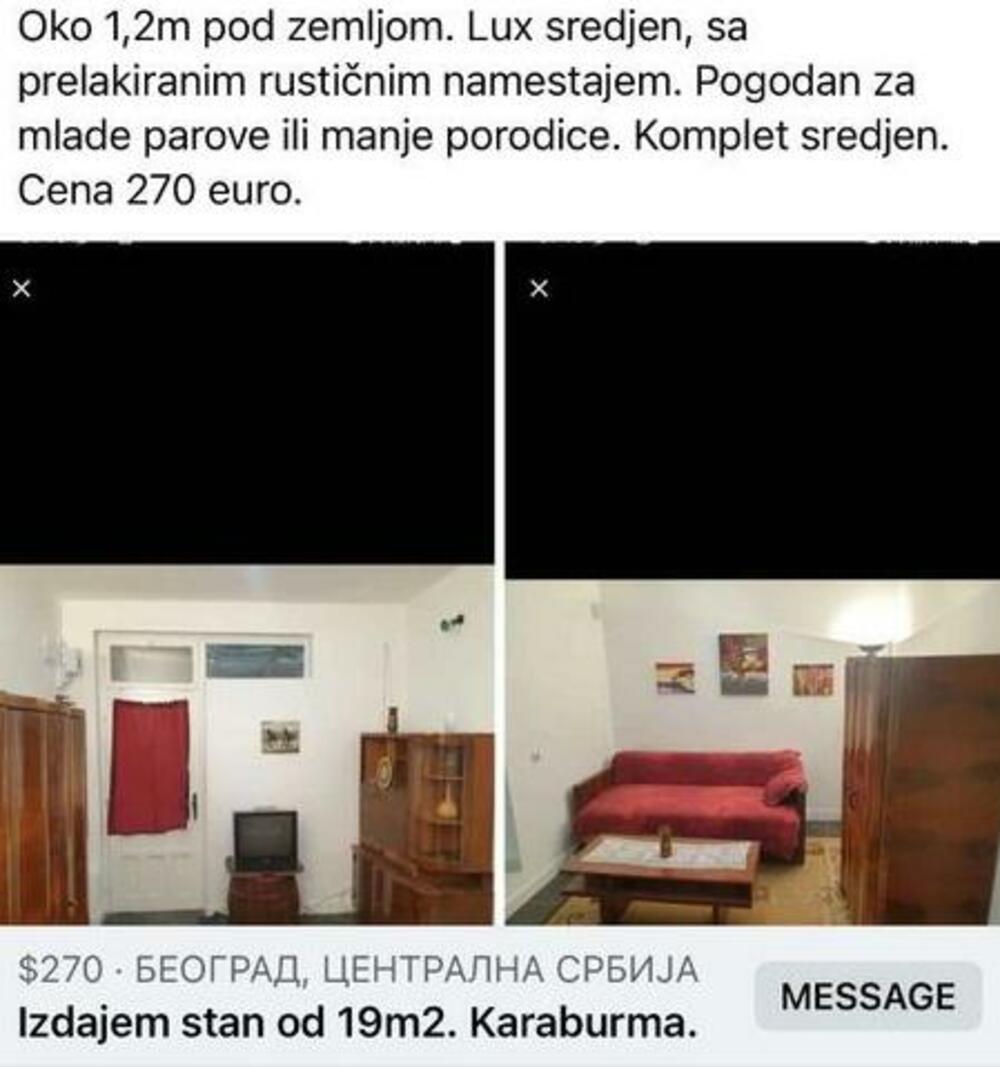Open the left photo with the red curtain
1000x1067 pixels.
tap(246, 745)
